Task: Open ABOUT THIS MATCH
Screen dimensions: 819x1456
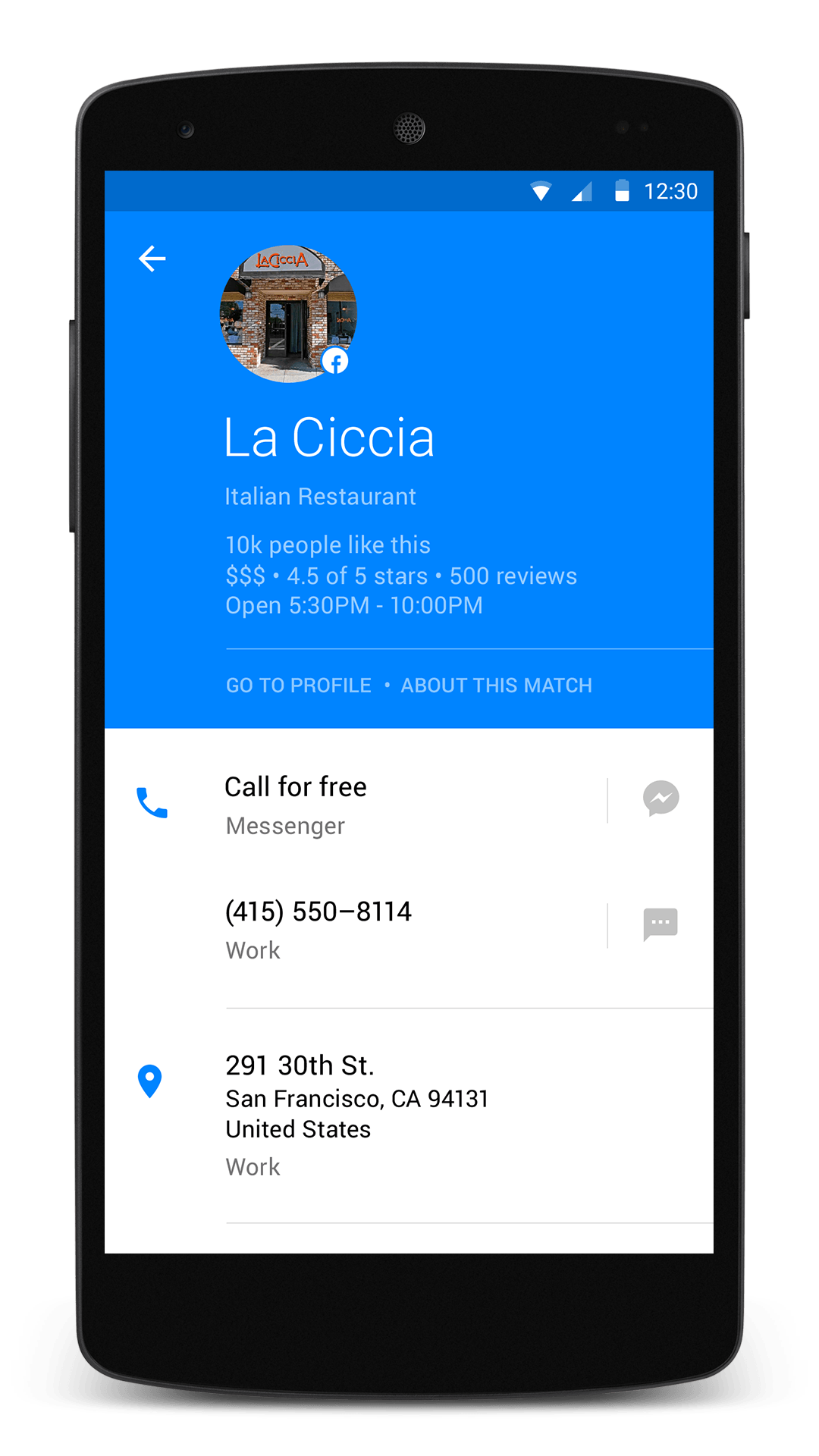Action: click(496, 686)
